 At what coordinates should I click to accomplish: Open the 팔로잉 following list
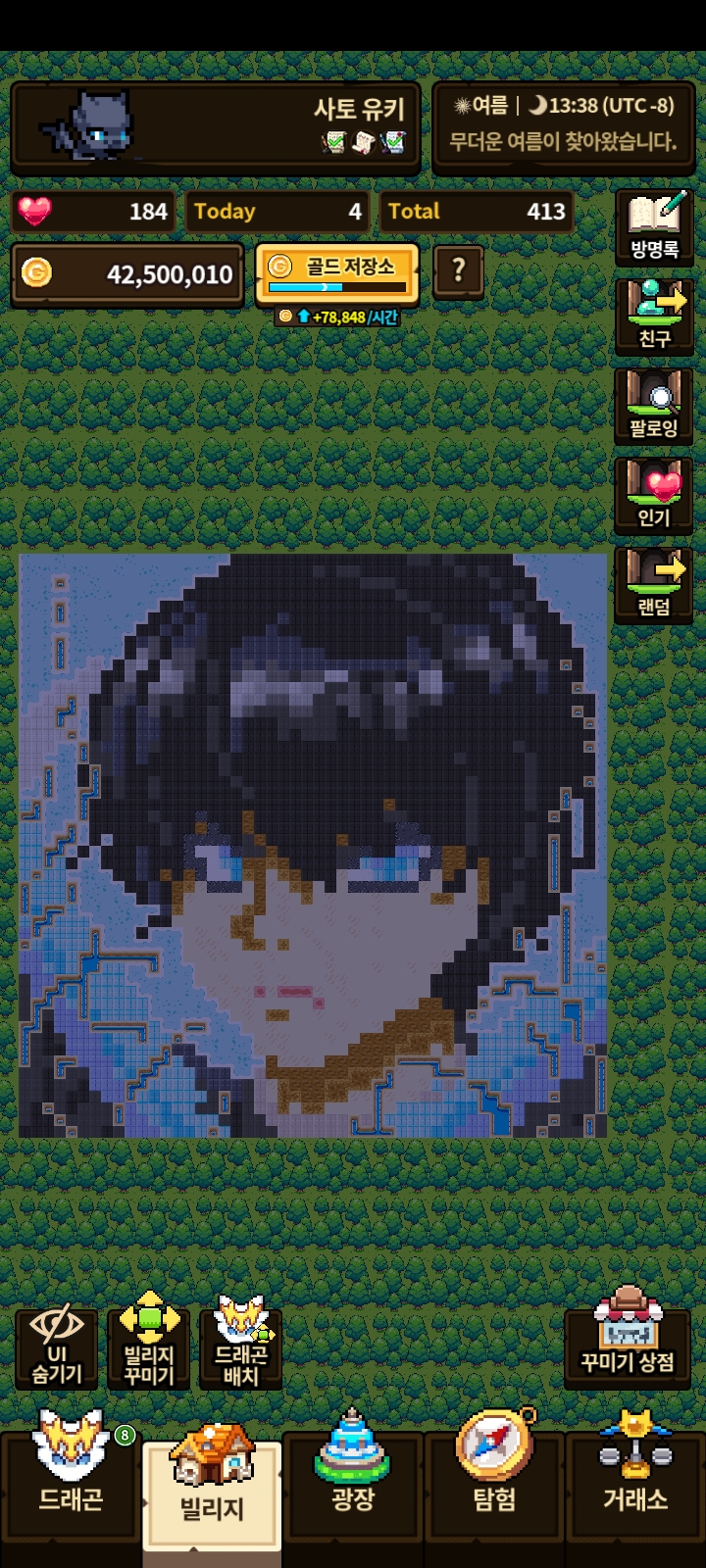[x=654, y=405]
